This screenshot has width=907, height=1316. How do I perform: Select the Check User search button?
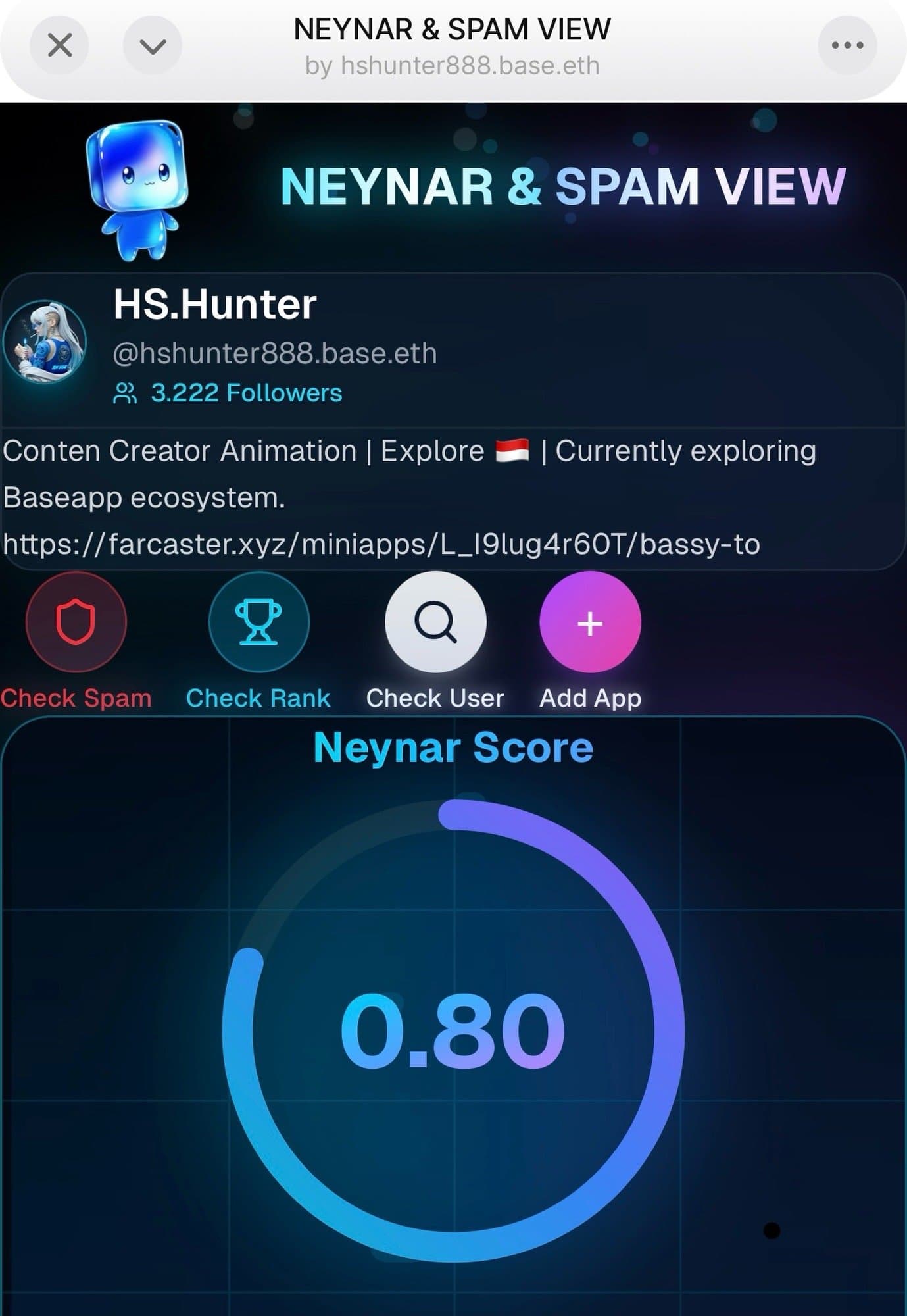tap(435, 622)
